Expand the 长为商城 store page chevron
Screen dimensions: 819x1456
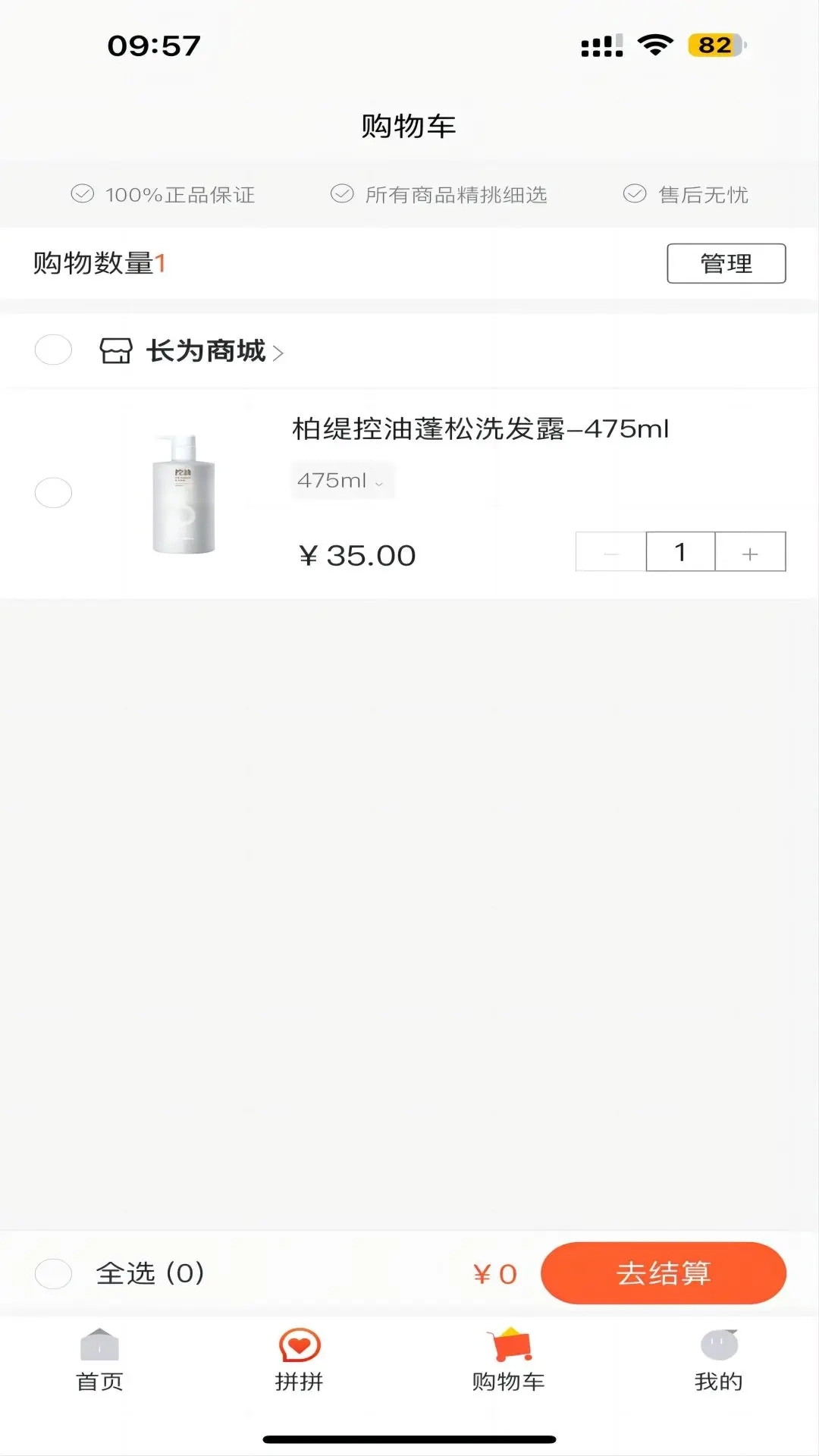pos(279,352)
